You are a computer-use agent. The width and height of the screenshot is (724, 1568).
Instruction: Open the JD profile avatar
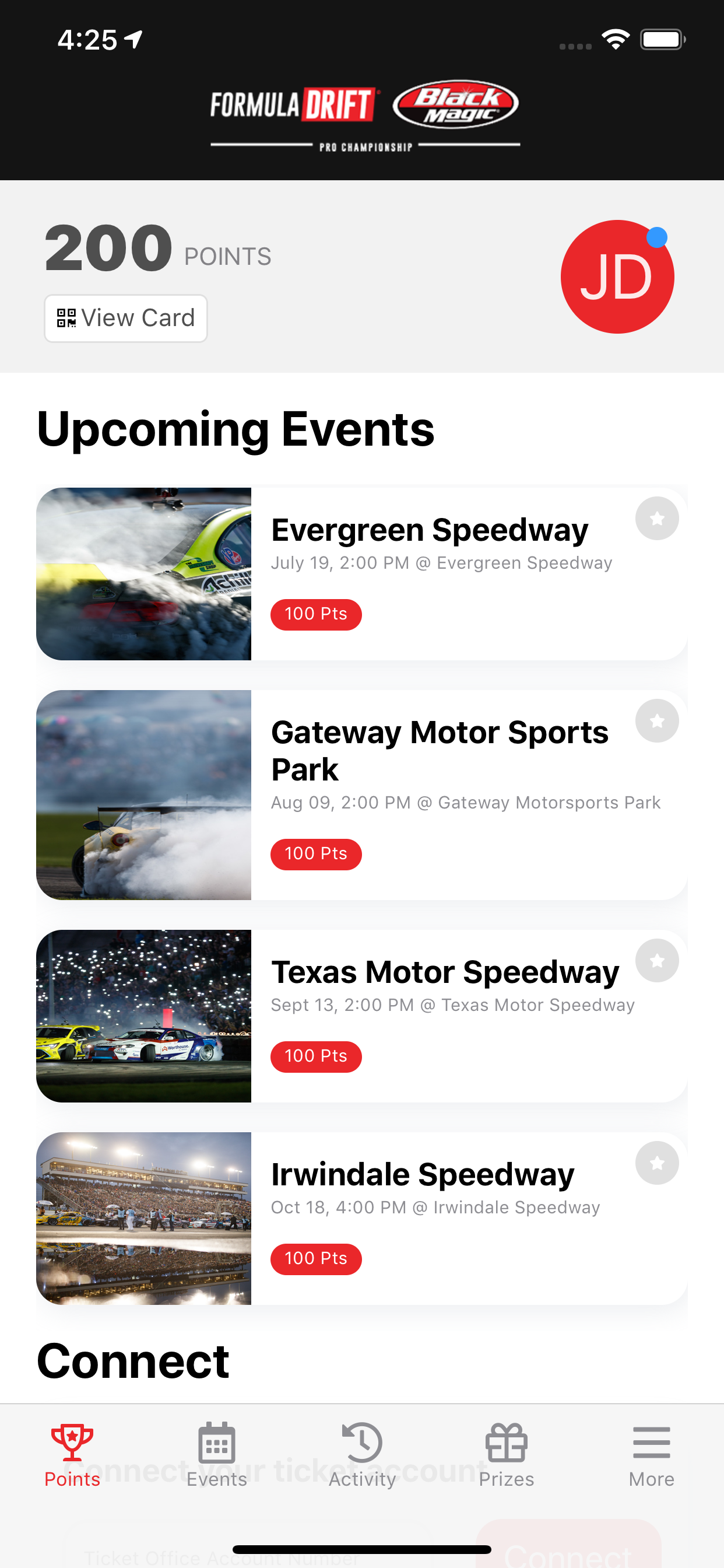click(616, 277)
